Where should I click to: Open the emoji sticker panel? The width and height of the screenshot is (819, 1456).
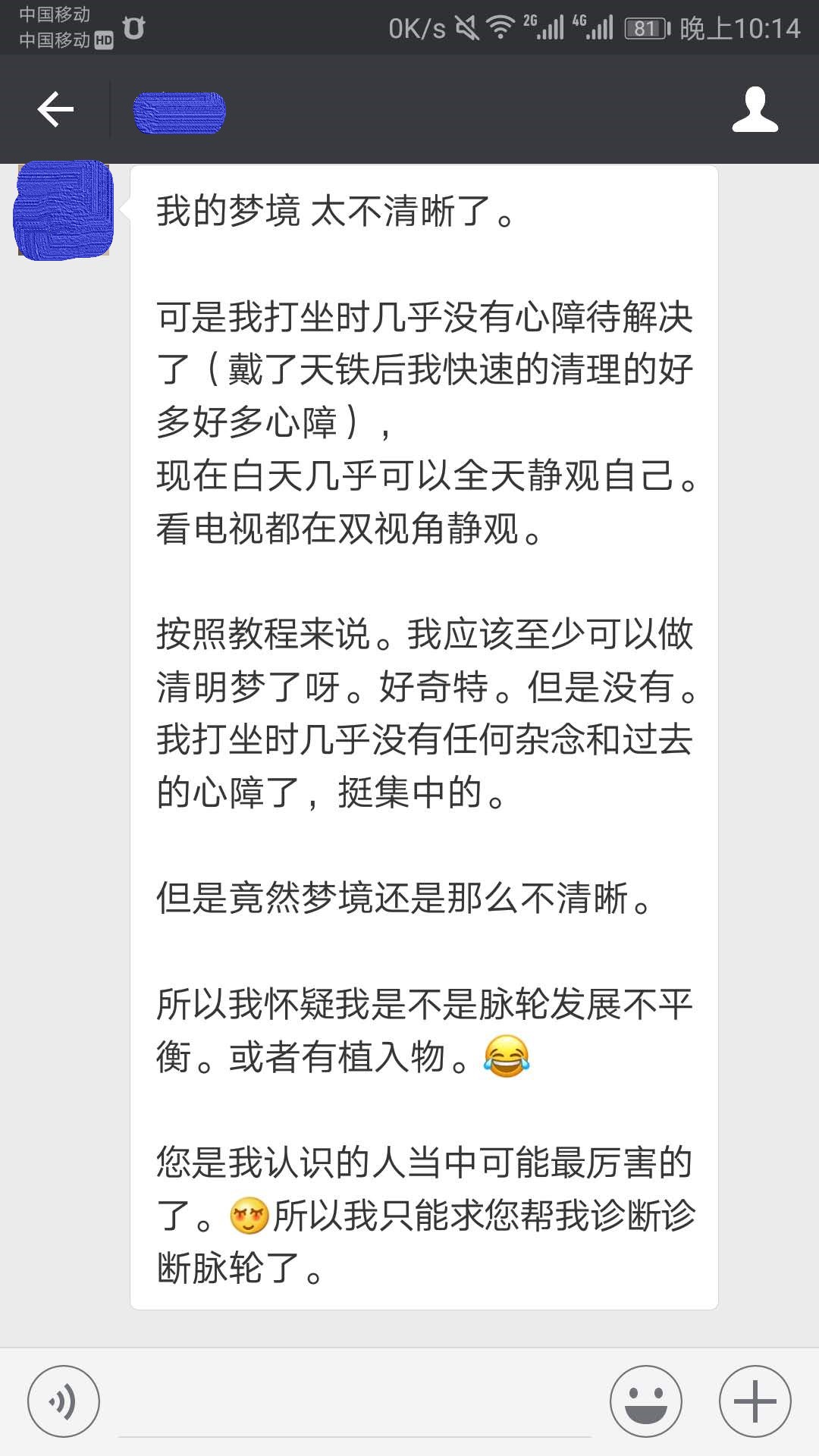coord(645,1401)
